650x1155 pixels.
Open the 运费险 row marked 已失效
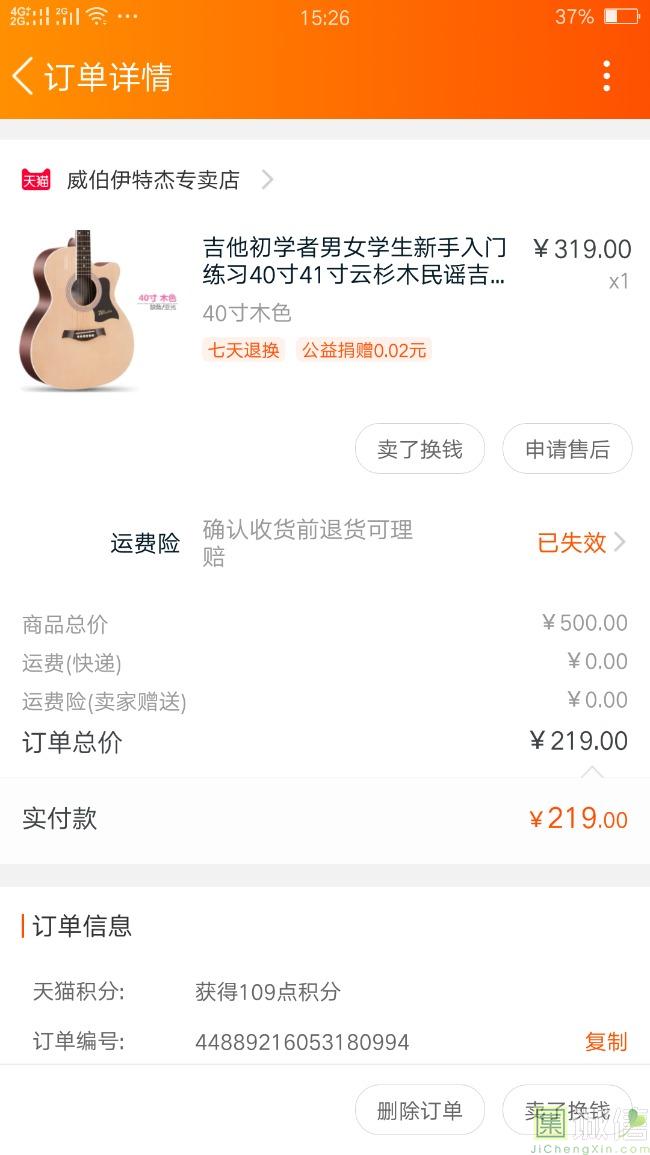point(580,543)
